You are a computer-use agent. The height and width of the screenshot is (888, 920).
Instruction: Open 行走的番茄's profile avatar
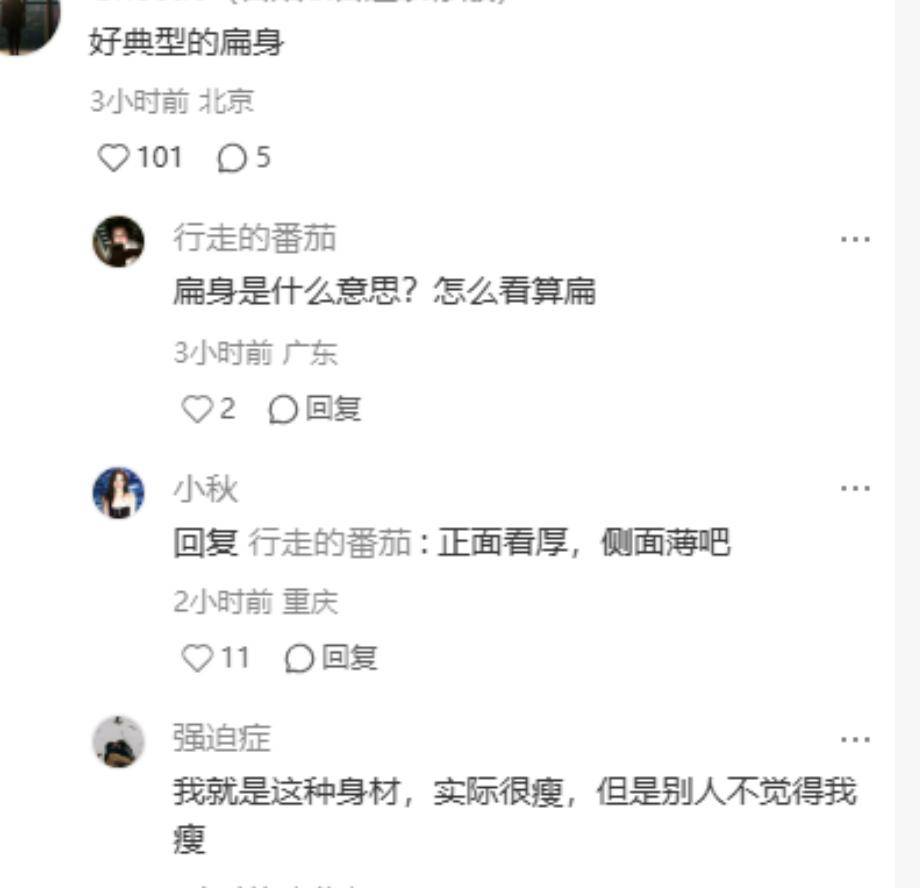tap(118, 241)
